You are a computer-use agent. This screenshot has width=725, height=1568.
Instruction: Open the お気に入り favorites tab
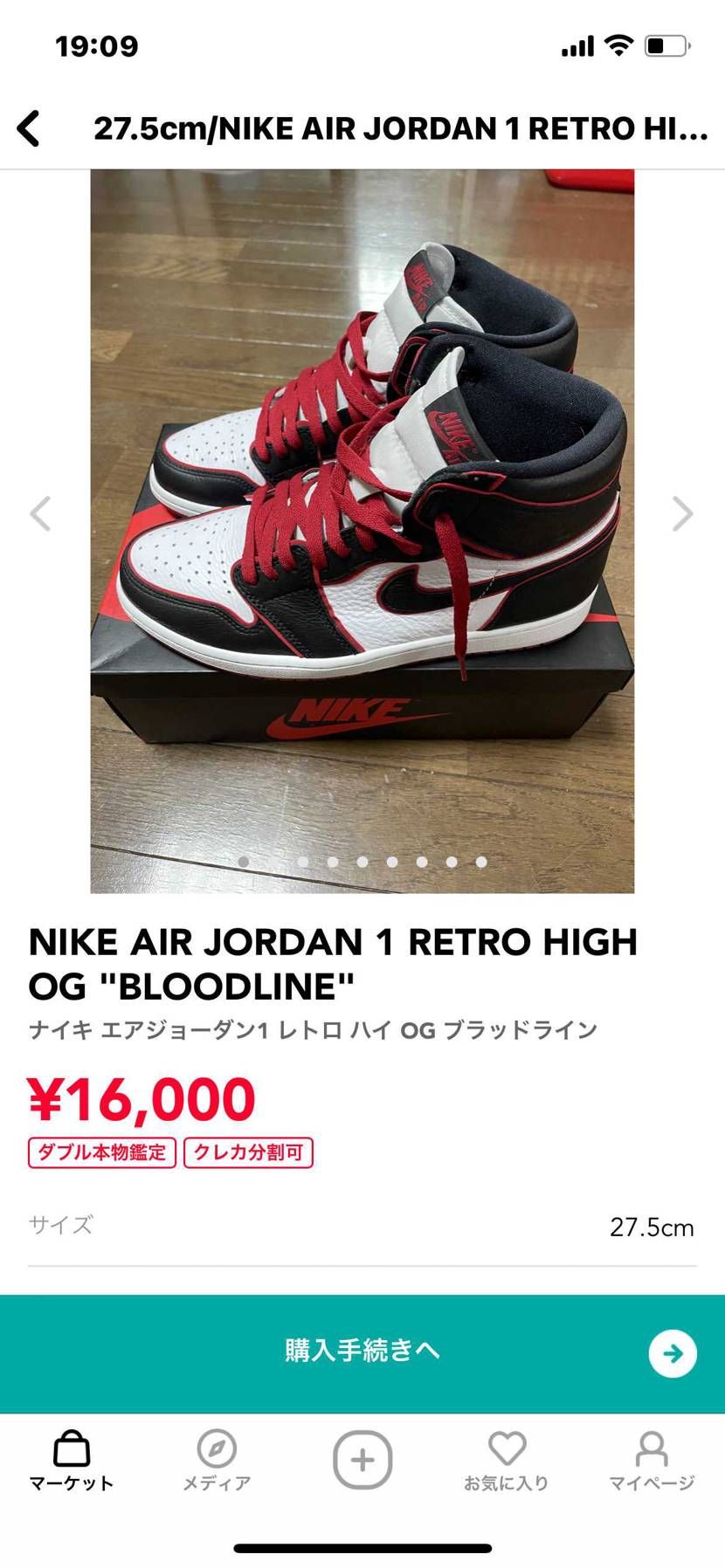(507, 1460)
